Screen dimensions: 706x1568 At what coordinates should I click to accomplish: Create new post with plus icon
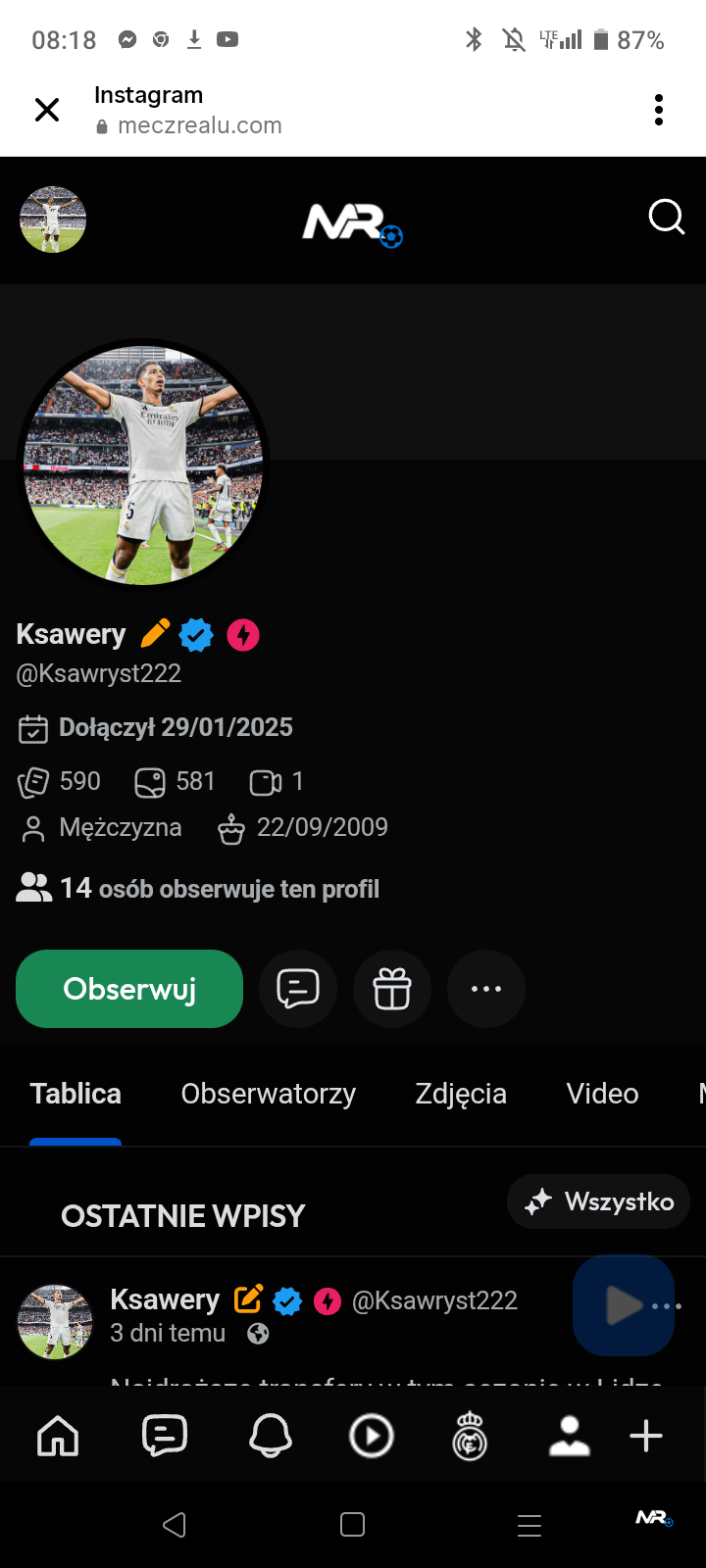tap(646, 1437)
